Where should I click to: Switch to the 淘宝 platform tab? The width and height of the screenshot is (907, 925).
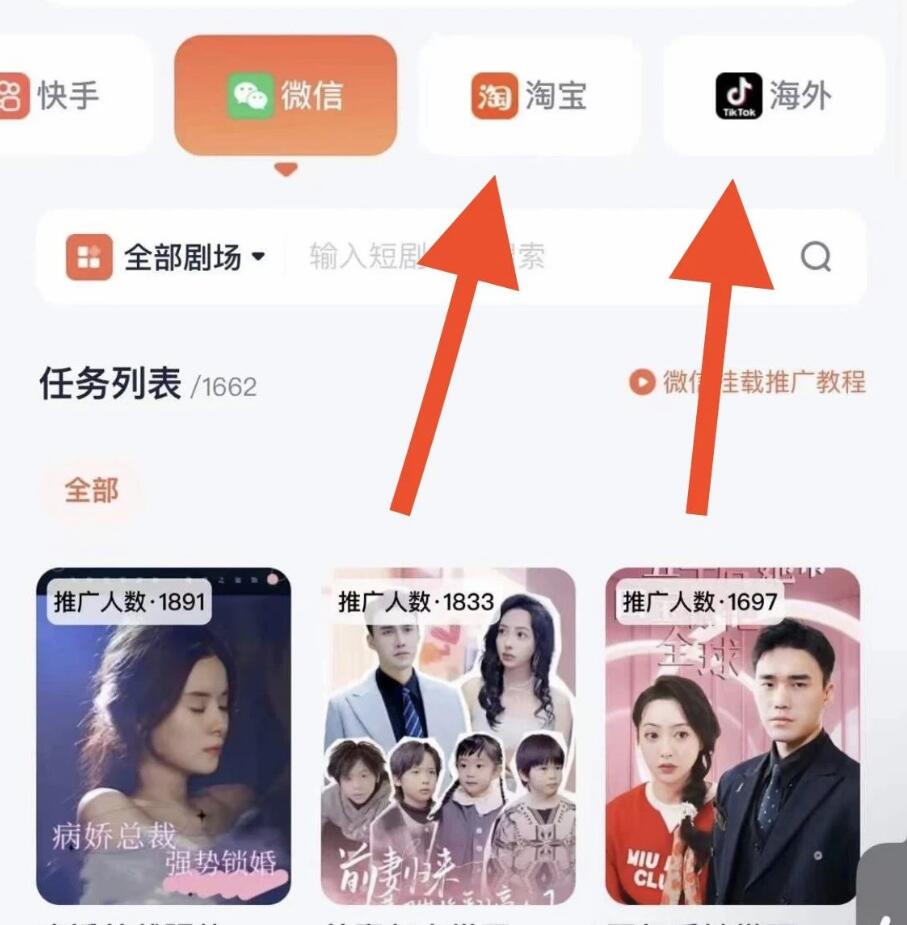(529, 96)
